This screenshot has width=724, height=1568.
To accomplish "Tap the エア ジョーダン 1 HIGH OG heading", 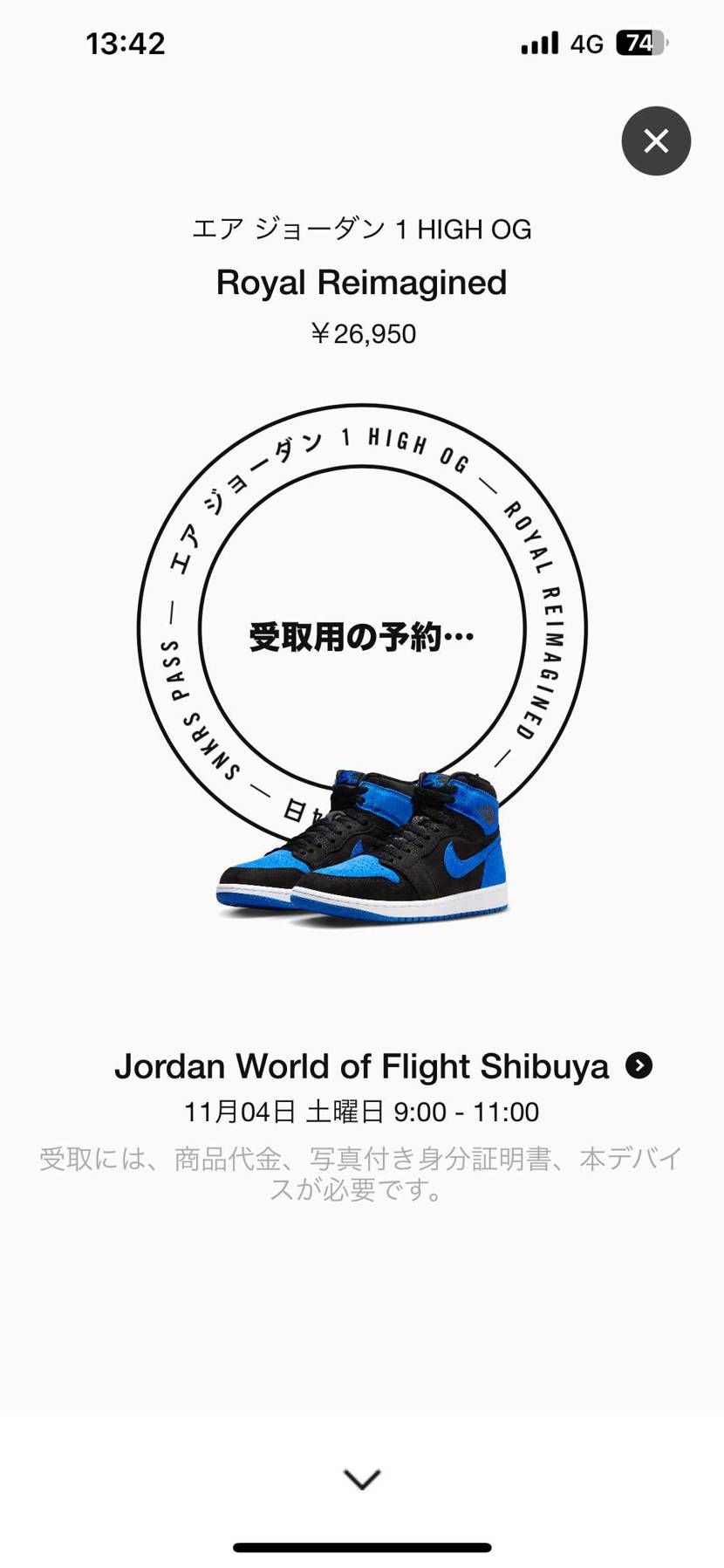I will coord(361,229).
